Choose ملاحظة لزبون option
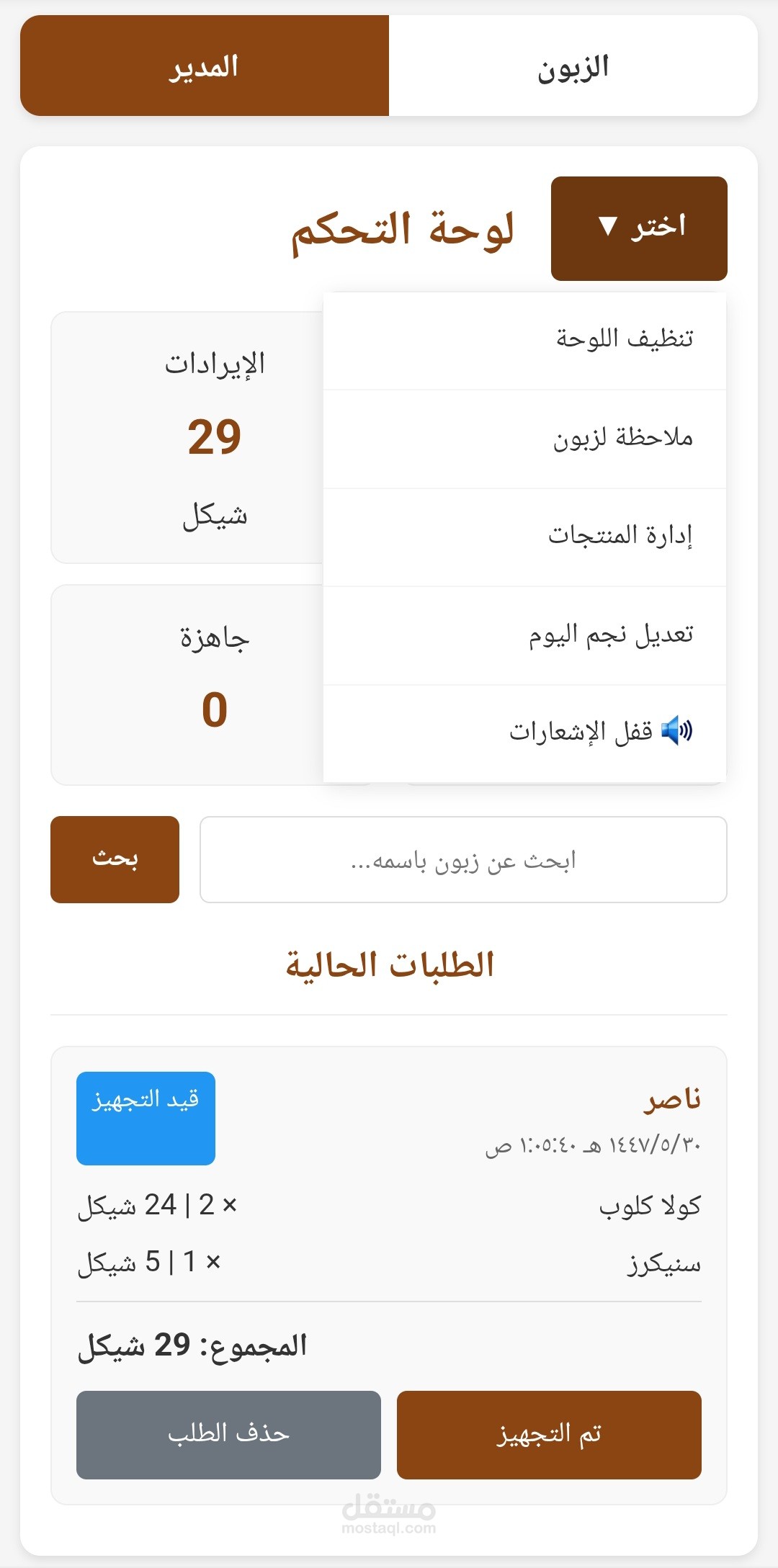 pos(524,439)
